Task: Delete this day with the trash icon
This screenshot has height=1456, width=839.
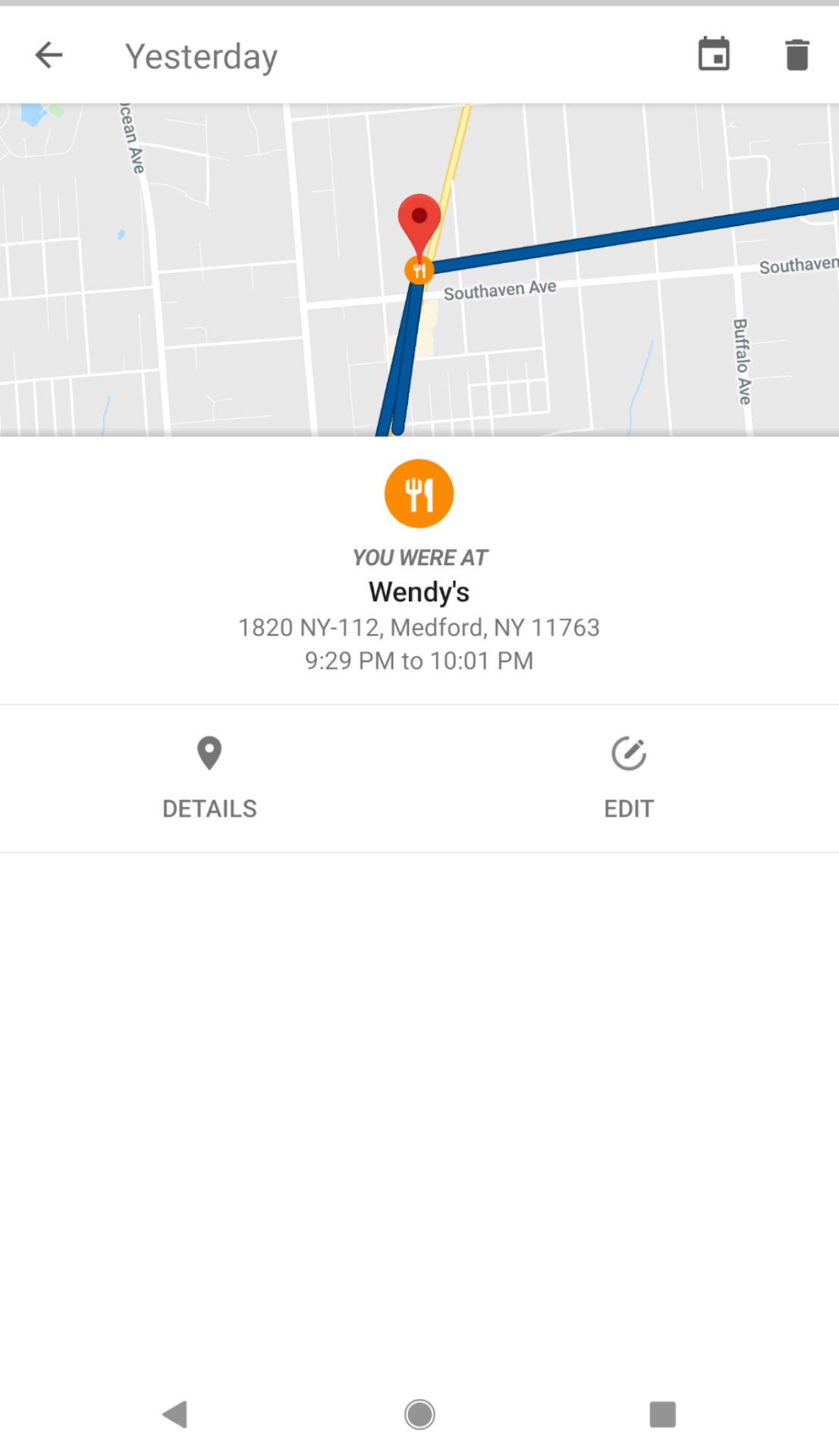Action: point(797,55)
